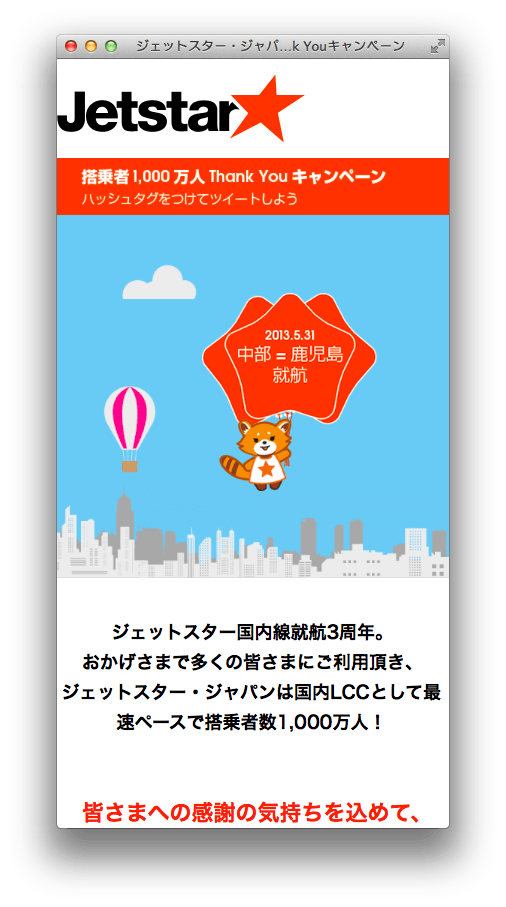
Task: Enter fullscreen using the title bar arrows
Action: tap(438, 46)
